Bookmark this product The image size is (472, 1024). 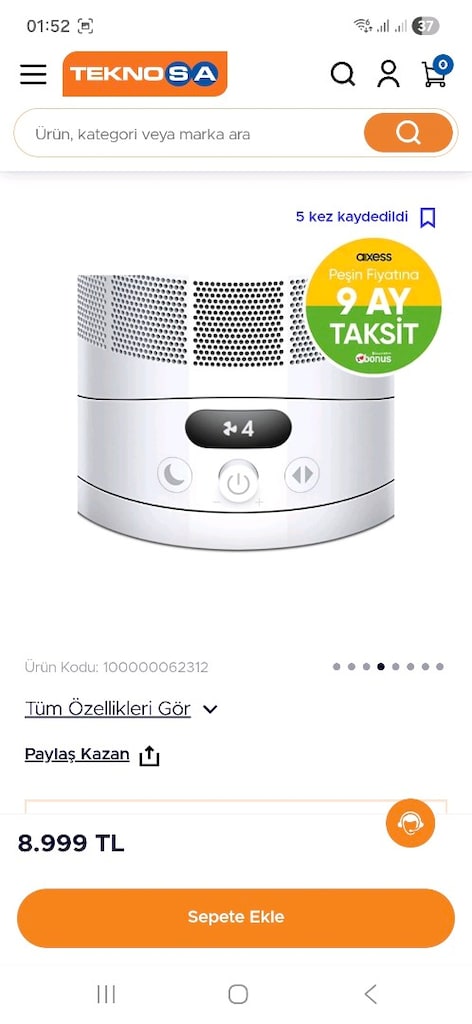(x=428, y=217)
